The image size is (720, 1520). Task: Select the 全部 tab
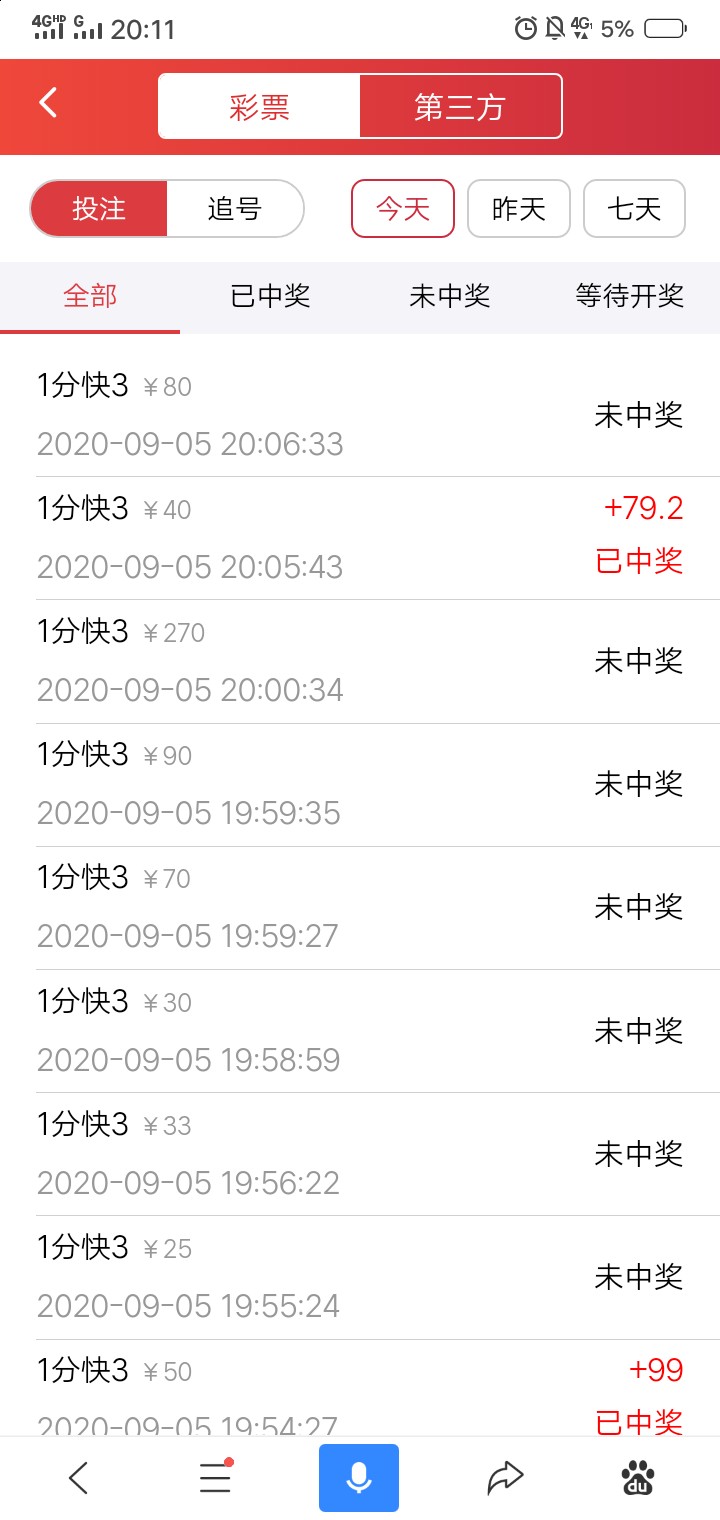[x=90, y=296]
